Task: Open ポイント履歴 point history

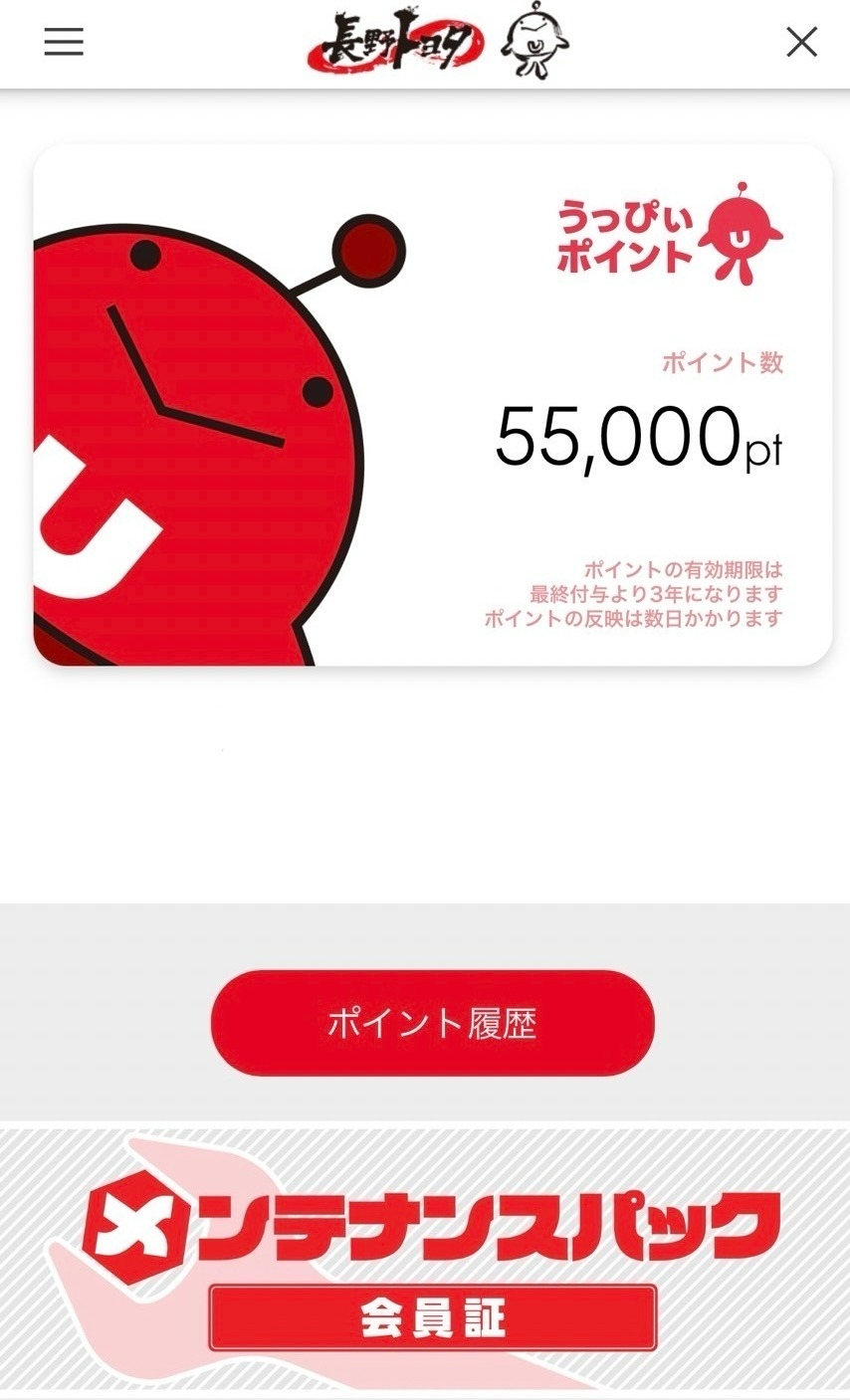Action: tap(432, 1023)
